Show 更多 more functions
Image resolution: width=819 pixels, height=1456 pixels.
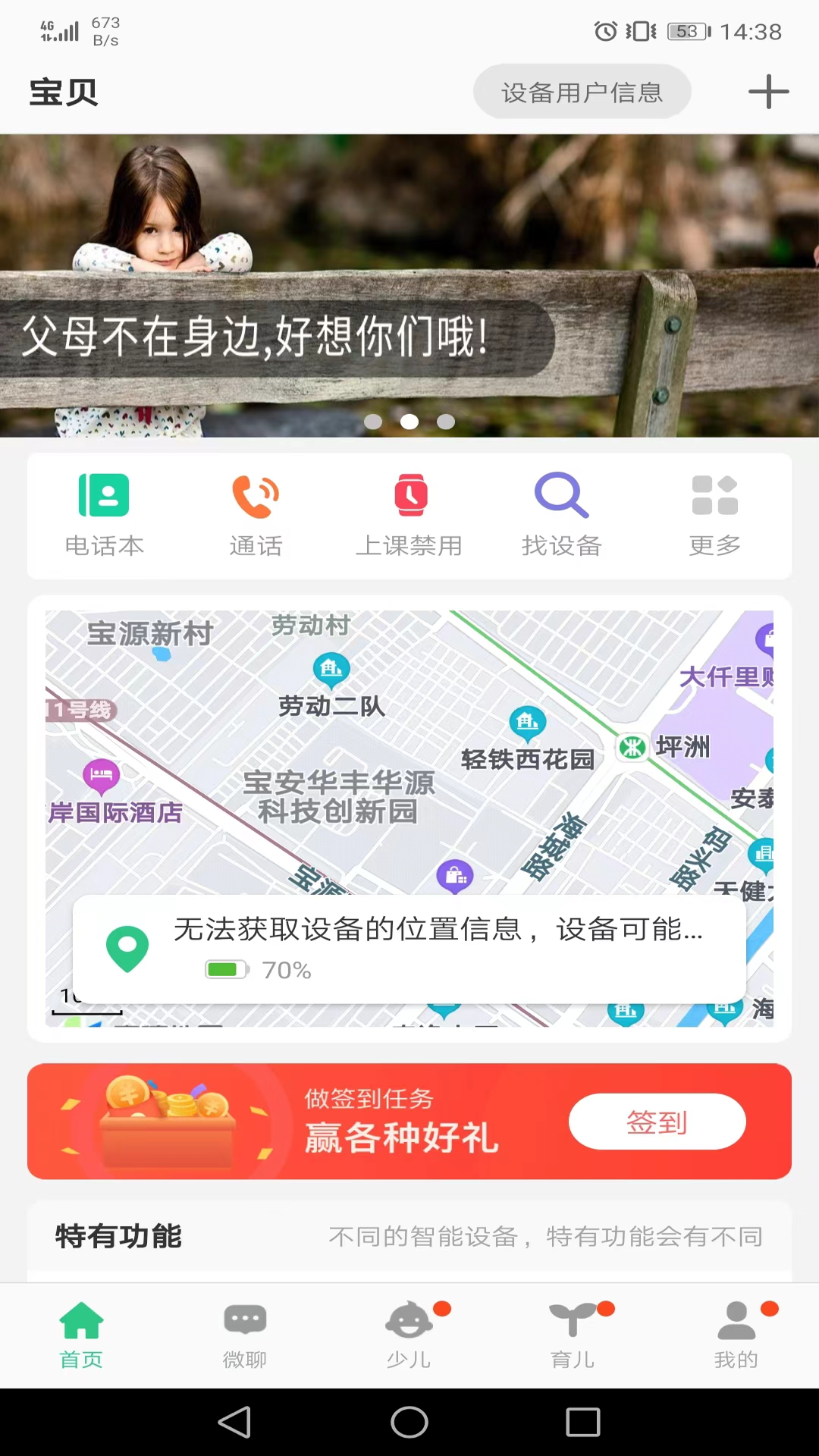tap(714, 516)
